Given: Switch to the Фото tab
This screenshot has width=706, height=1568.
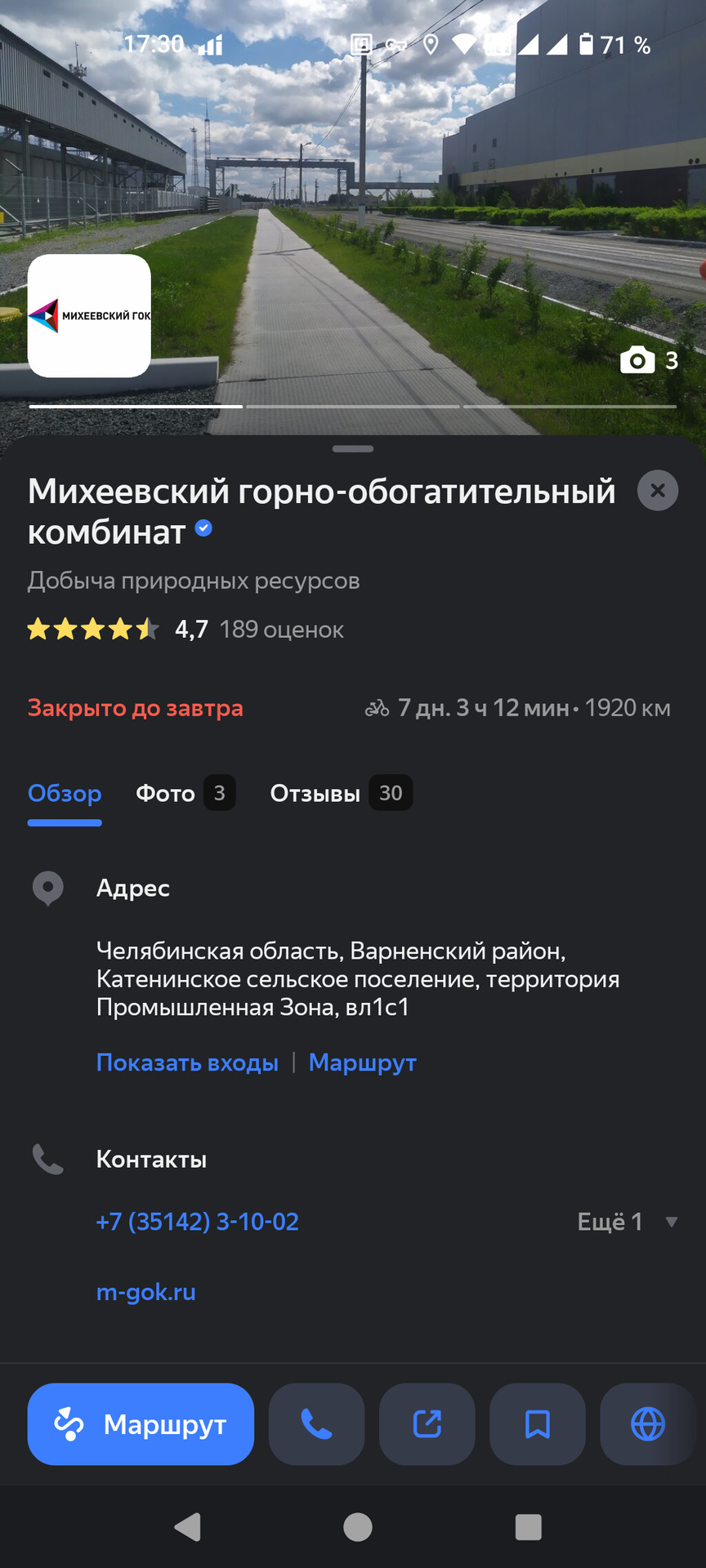Looking at the screenshot, I should [x=185, y=793].
